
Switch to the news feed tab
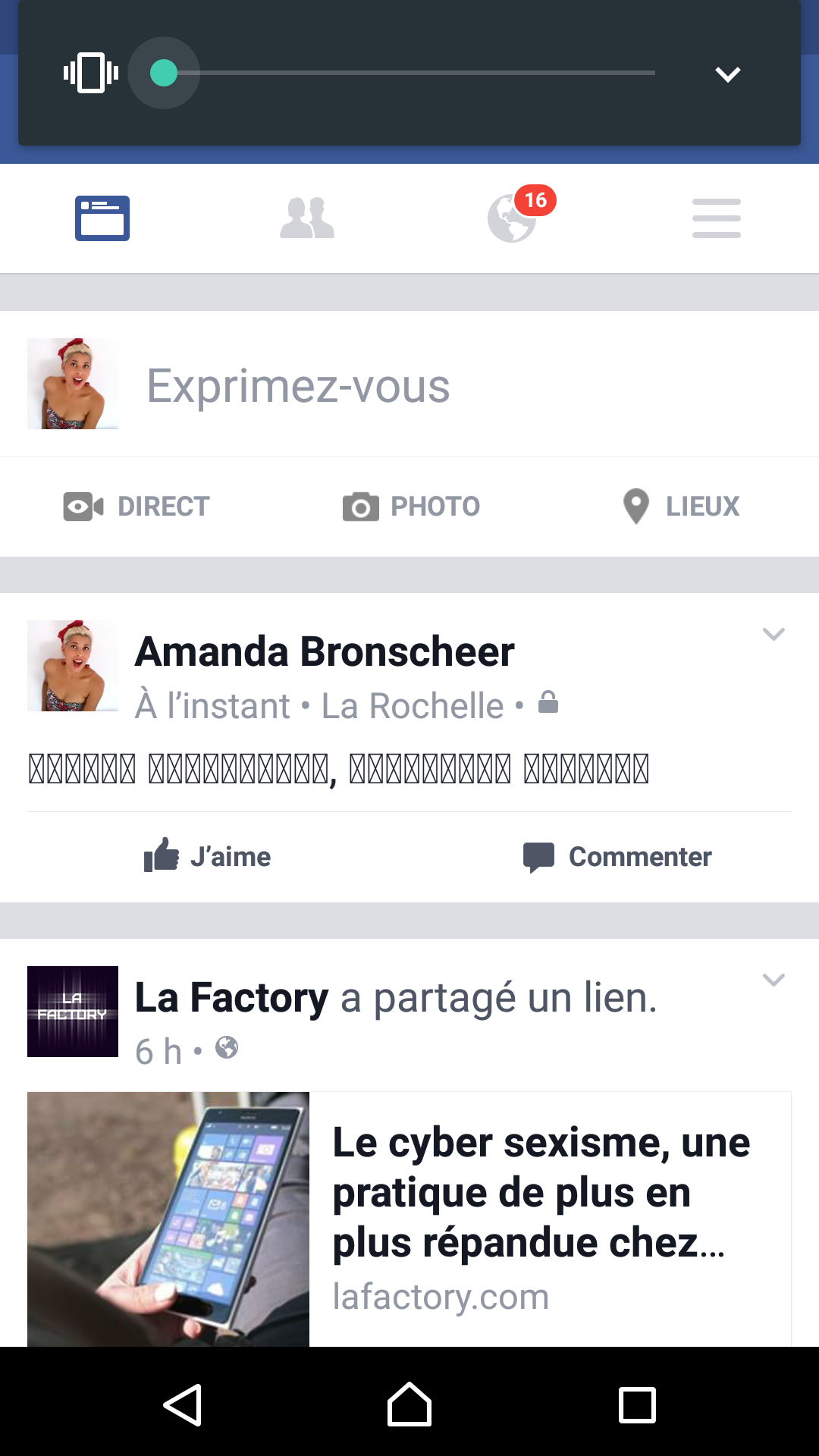click(x=102, y=218)
